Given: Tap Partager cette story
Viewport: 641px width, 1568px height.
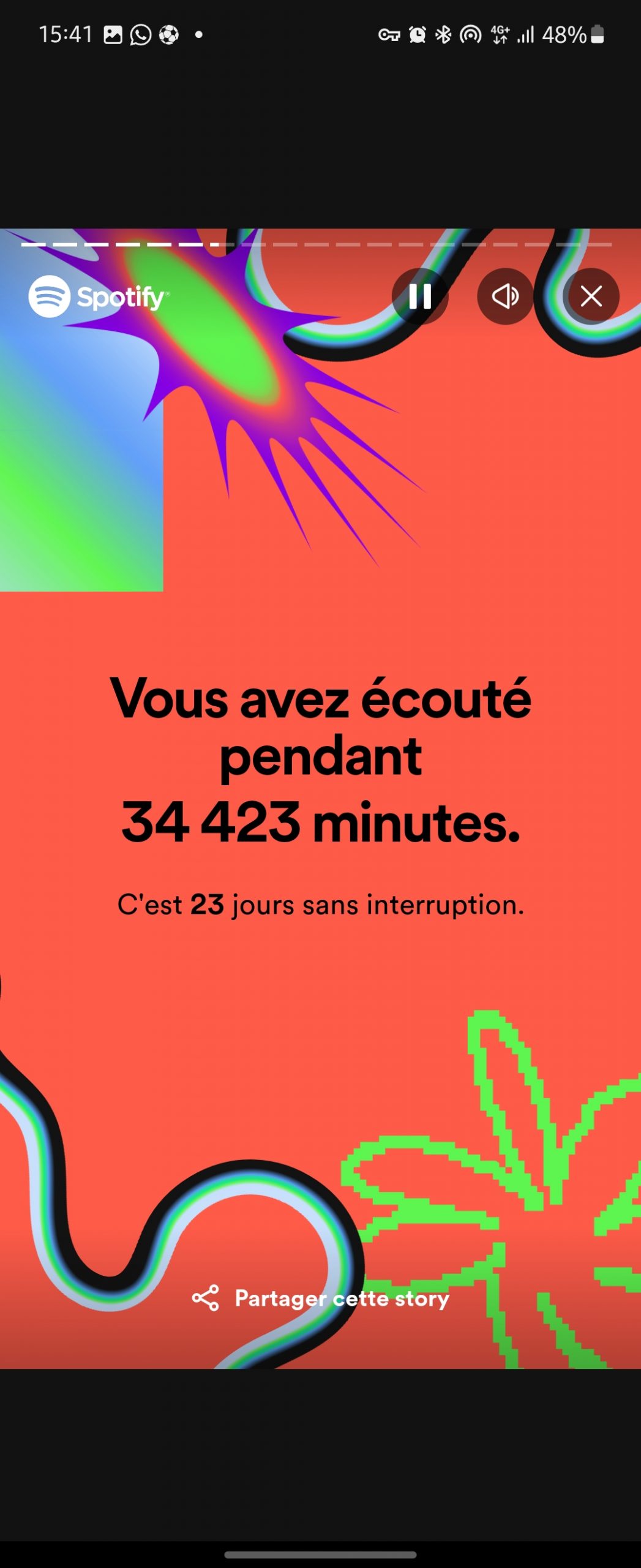Looking at the screenshot, I should click(321, 1298).
